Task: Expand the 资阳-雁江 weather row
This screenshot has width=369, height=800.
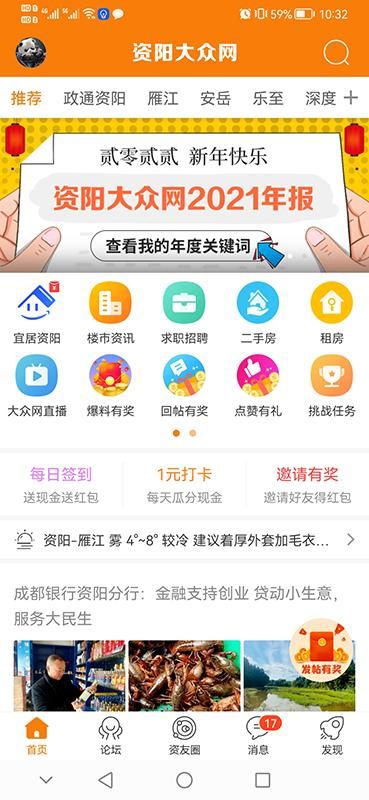Action: click(x=184, y=540)
